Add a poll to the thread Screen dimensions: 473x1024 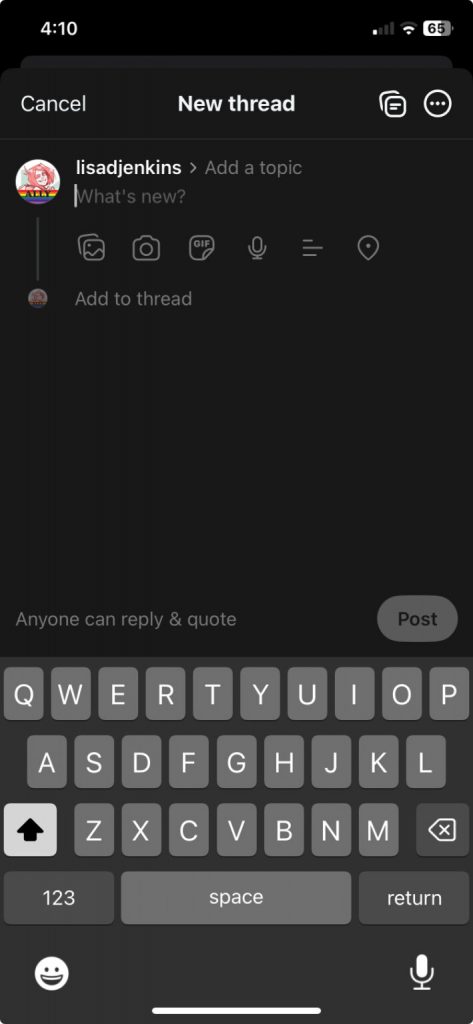pyautogui.click(x=313, y=248)
